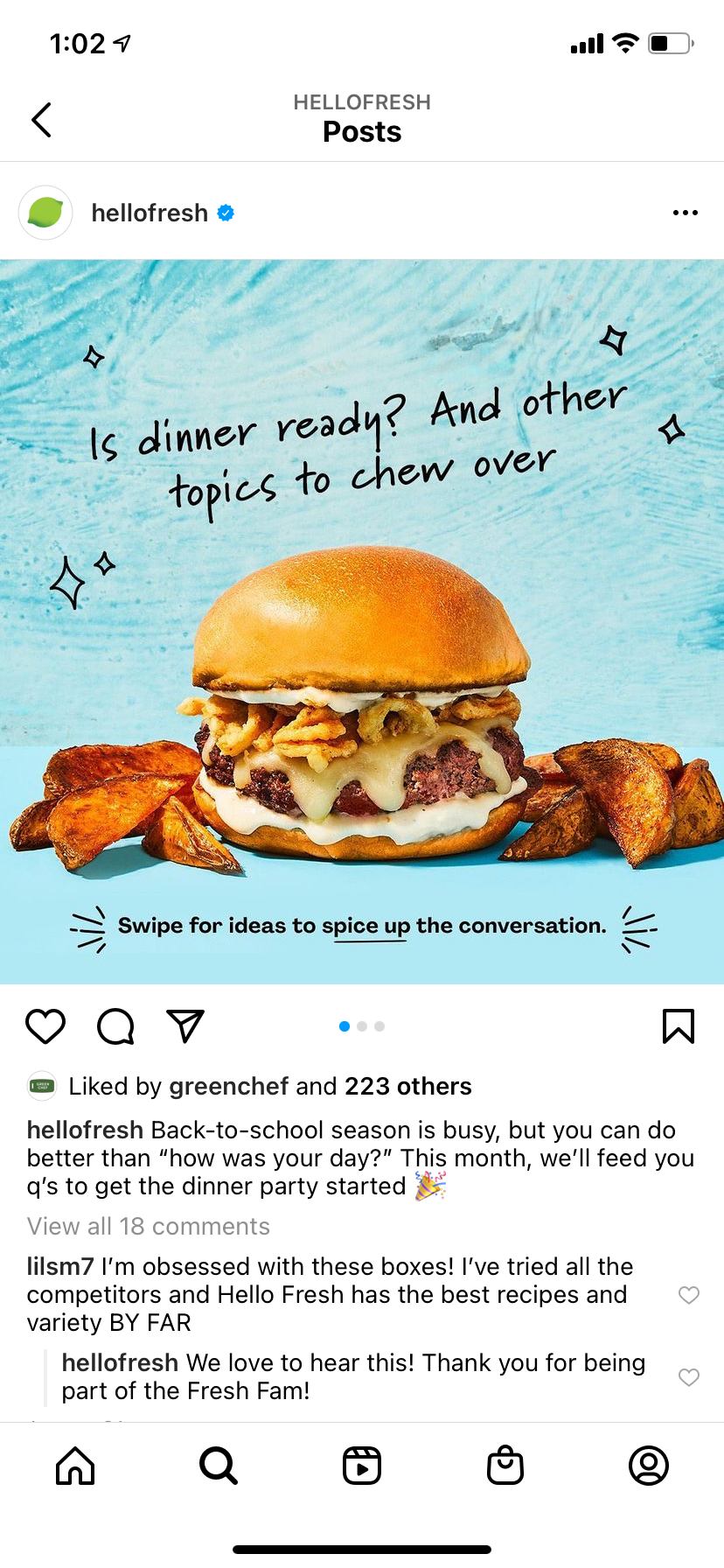
Task: Like the hellofresh reply to lilsm7
Action: [689, 1377]
